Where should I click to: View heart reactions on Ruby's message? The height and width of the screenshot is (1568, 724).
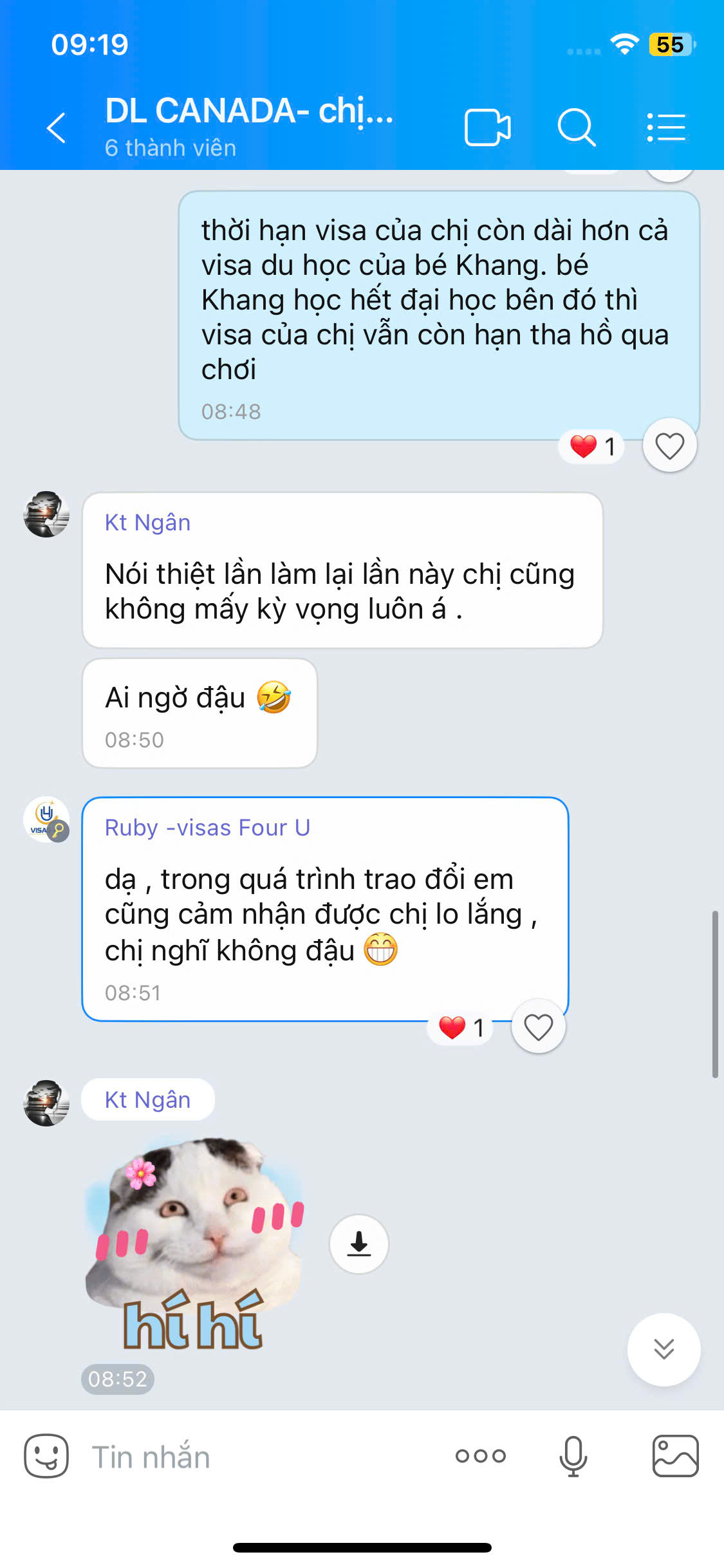point(461,1028)
